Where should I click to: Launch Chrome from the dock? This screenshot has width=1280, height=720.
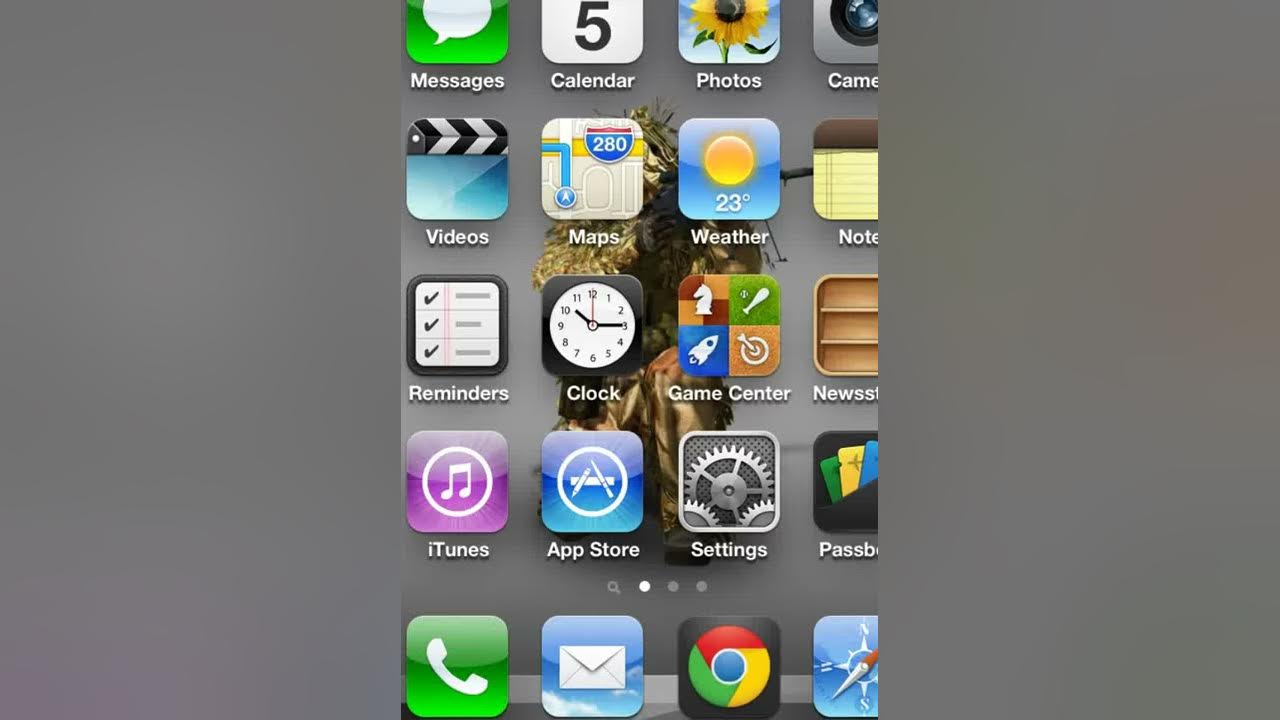(729, 666)
